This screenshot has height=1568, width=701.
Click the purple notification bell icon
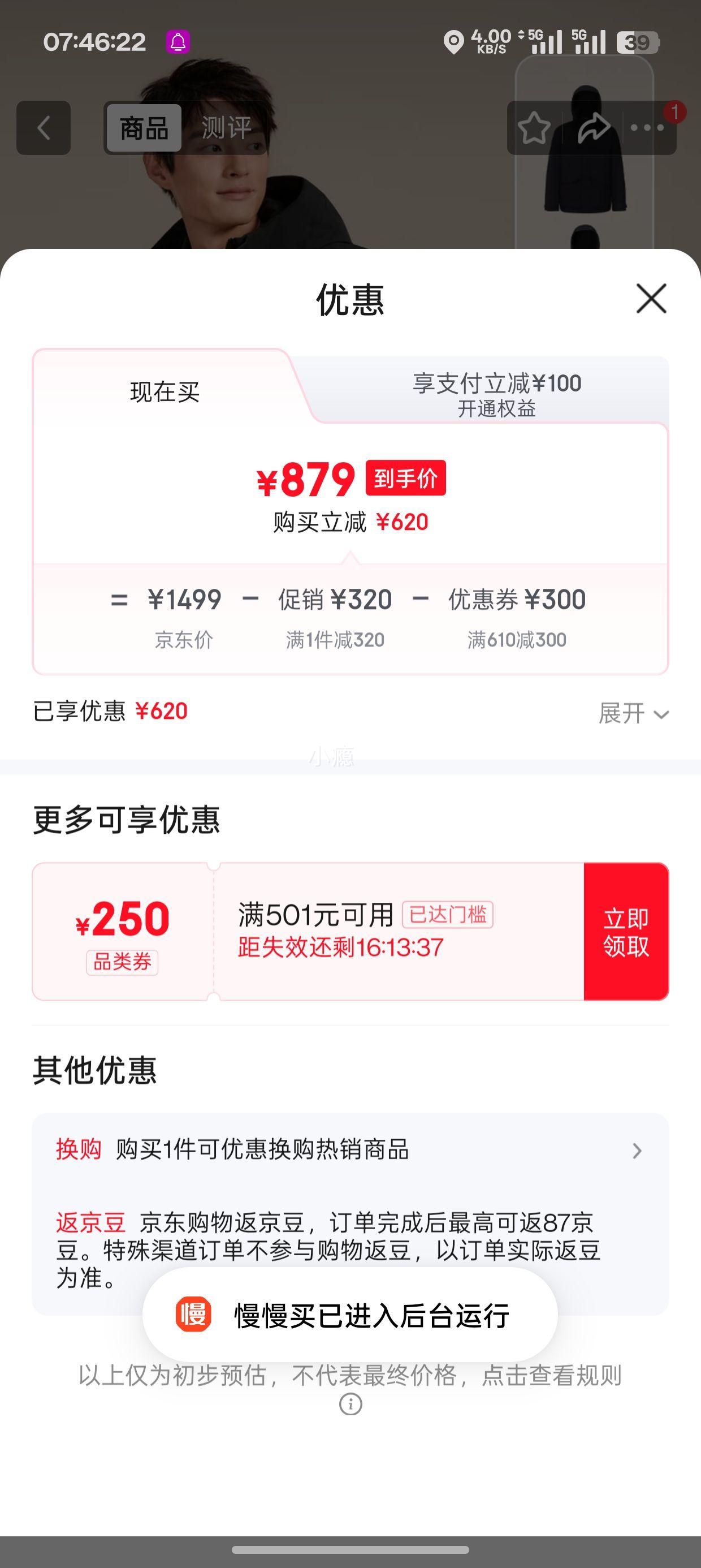click(x=177, y=41)
